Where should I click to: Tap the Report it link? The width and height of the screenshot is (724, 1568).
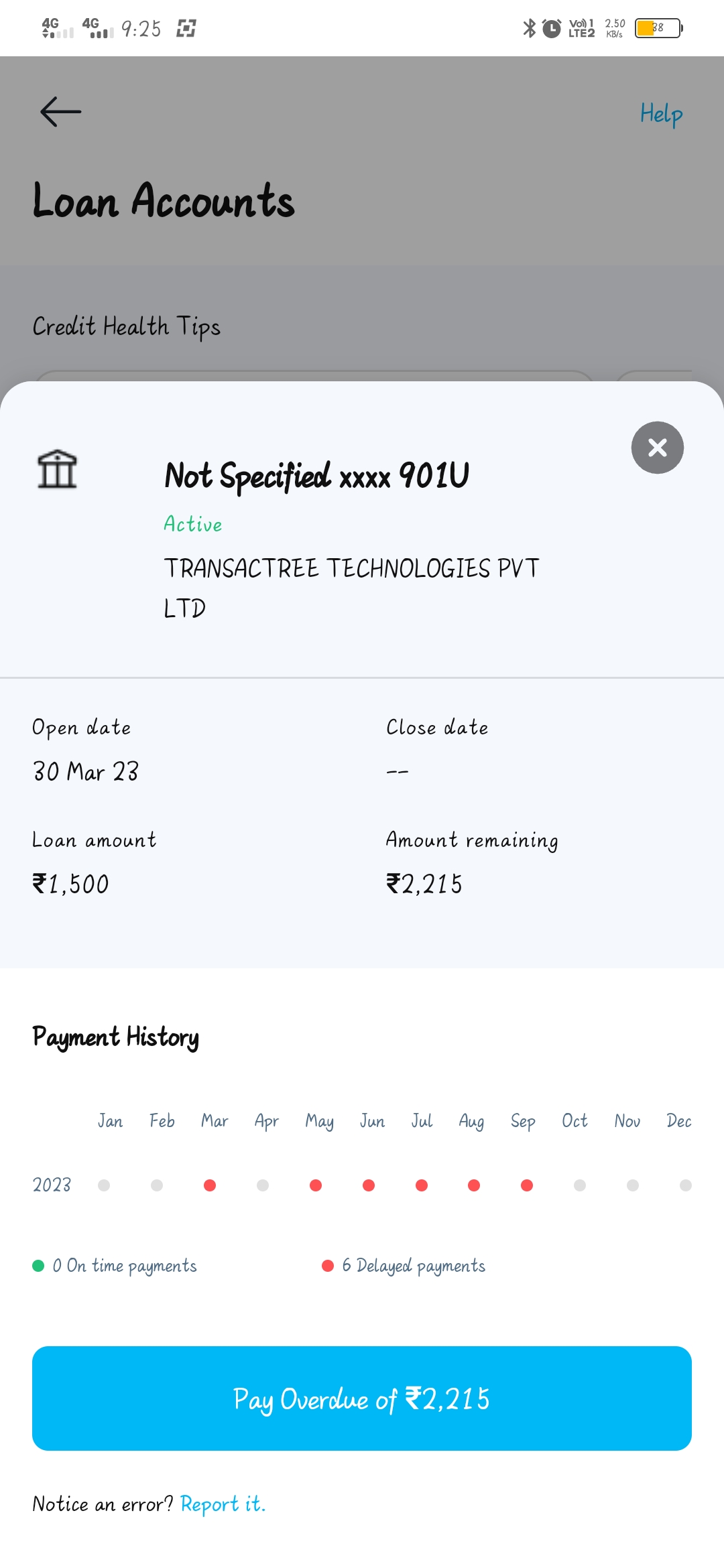[x=223, y=1504]
